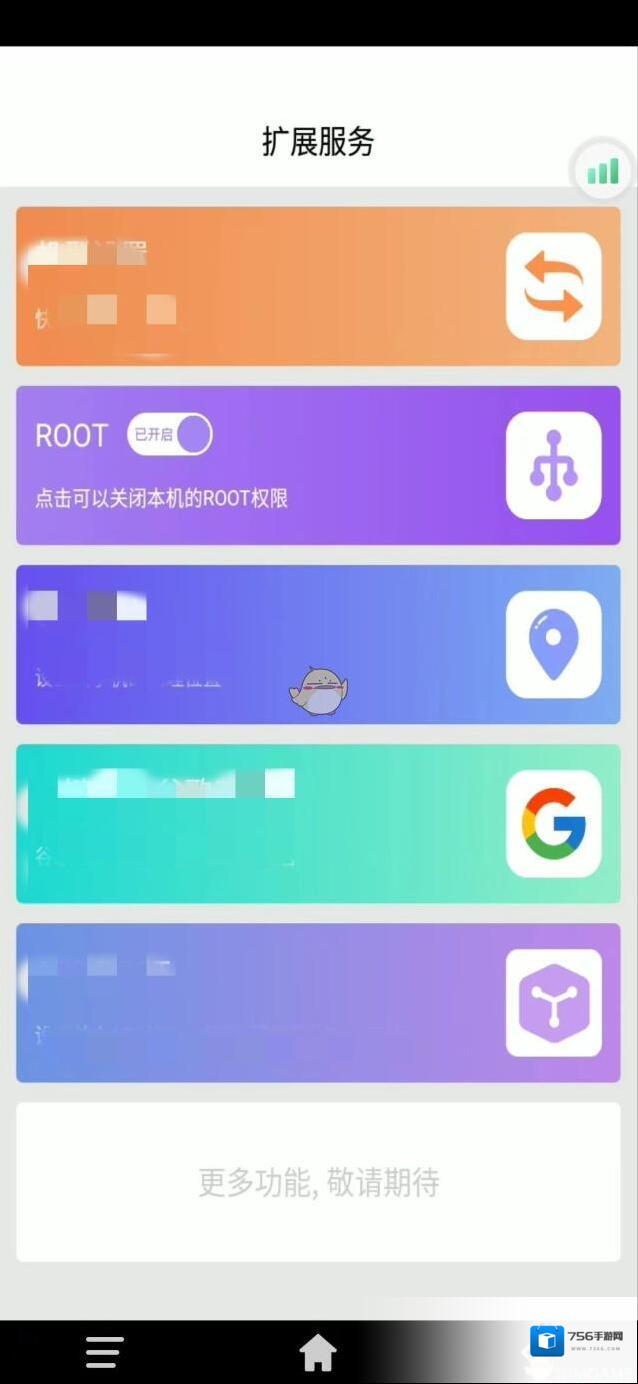Open the menu in the bottom bar

click(x=104, y=1352)
